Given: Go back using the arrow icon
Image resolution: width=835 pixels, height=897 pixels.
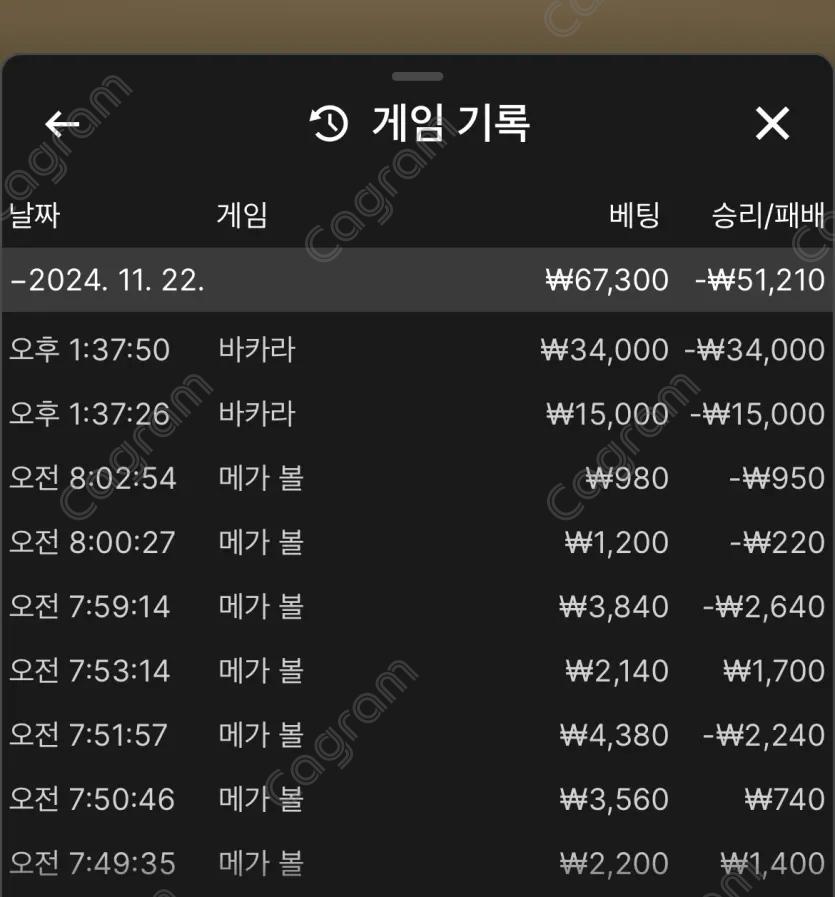Looking at the screenshot, I should (x=62, y=124).
